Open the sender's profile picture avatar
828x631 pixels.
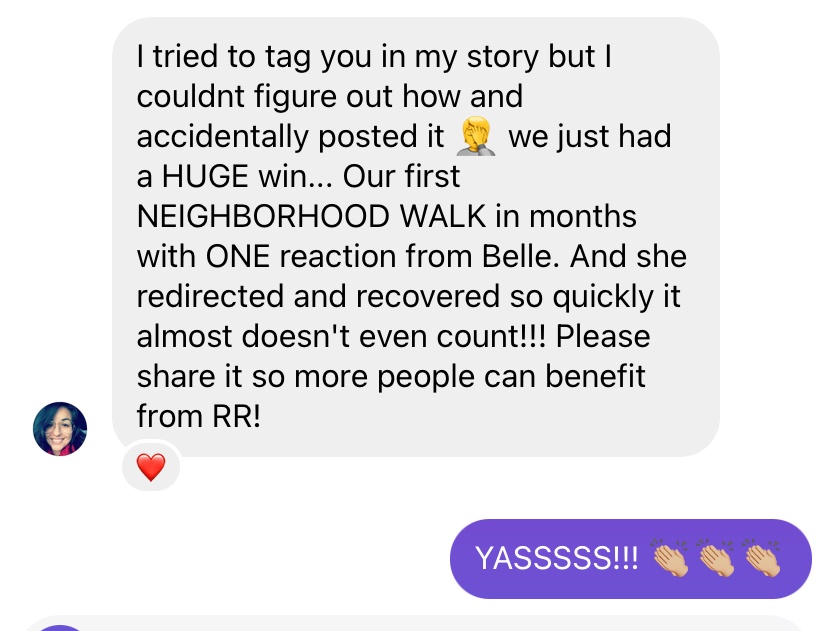coord(60,429)
